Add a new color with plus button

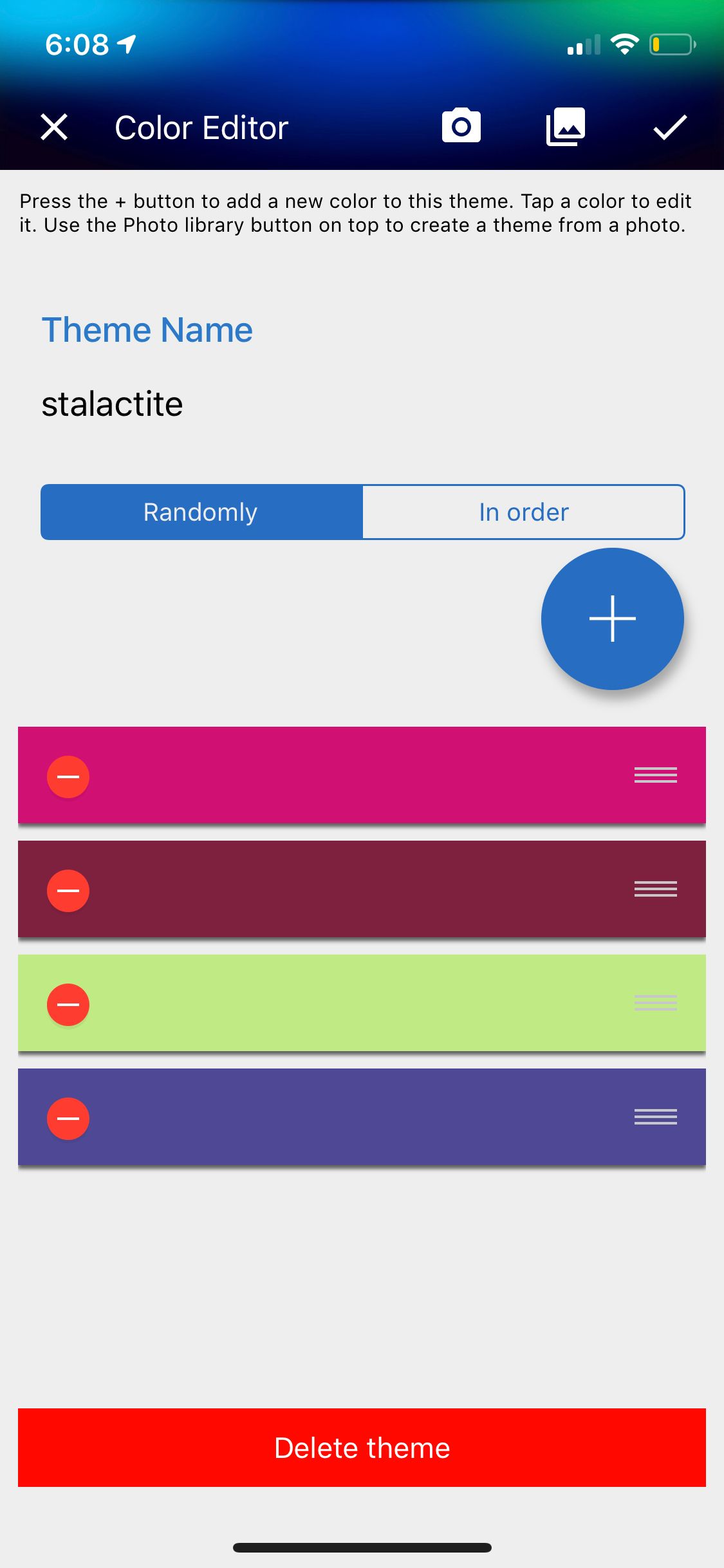pyautogui.click(x=612, y=619)
